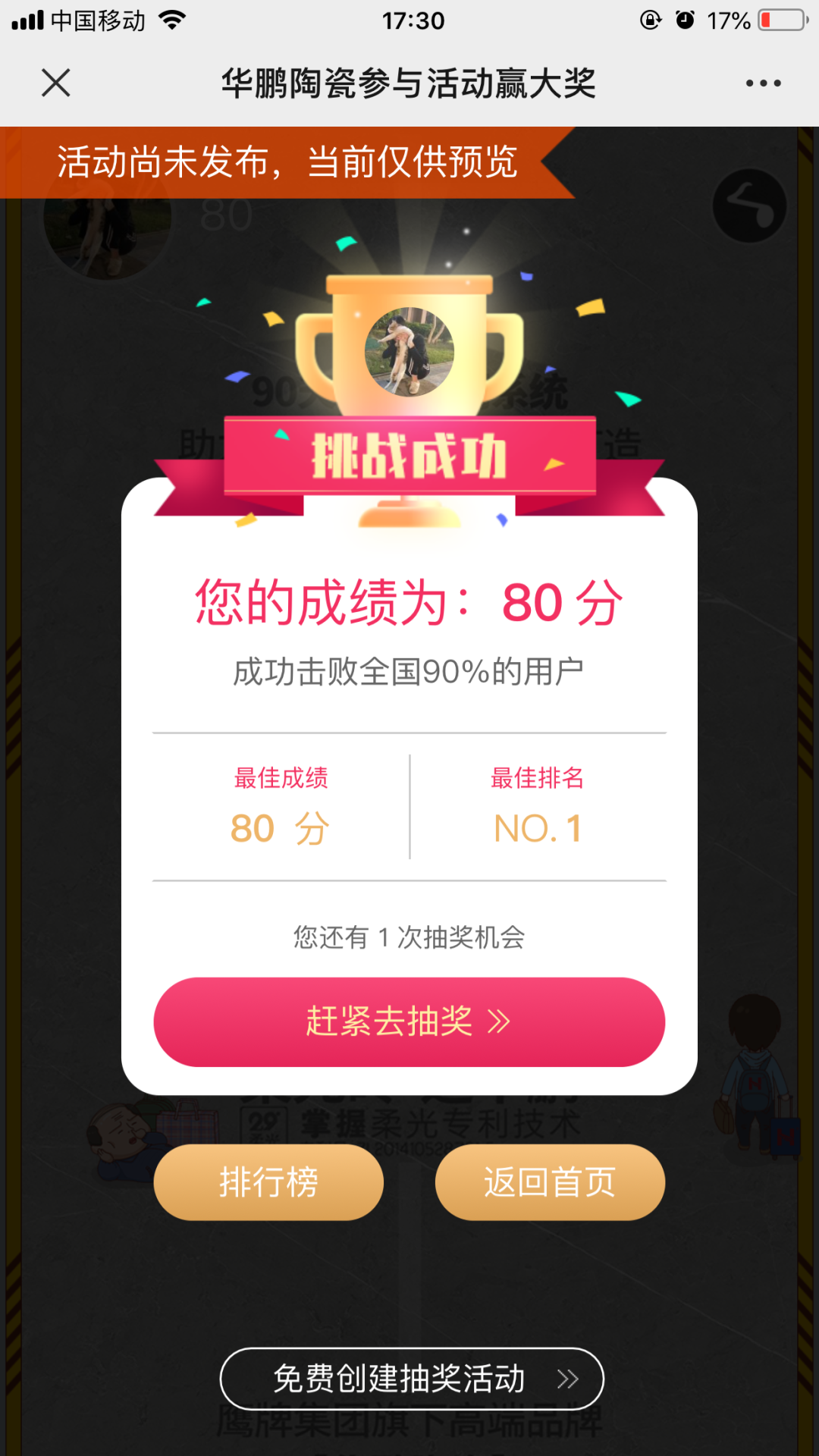Open the 排行榜 leaderboard
The image size is (819, 1456).
[268, 1182]
